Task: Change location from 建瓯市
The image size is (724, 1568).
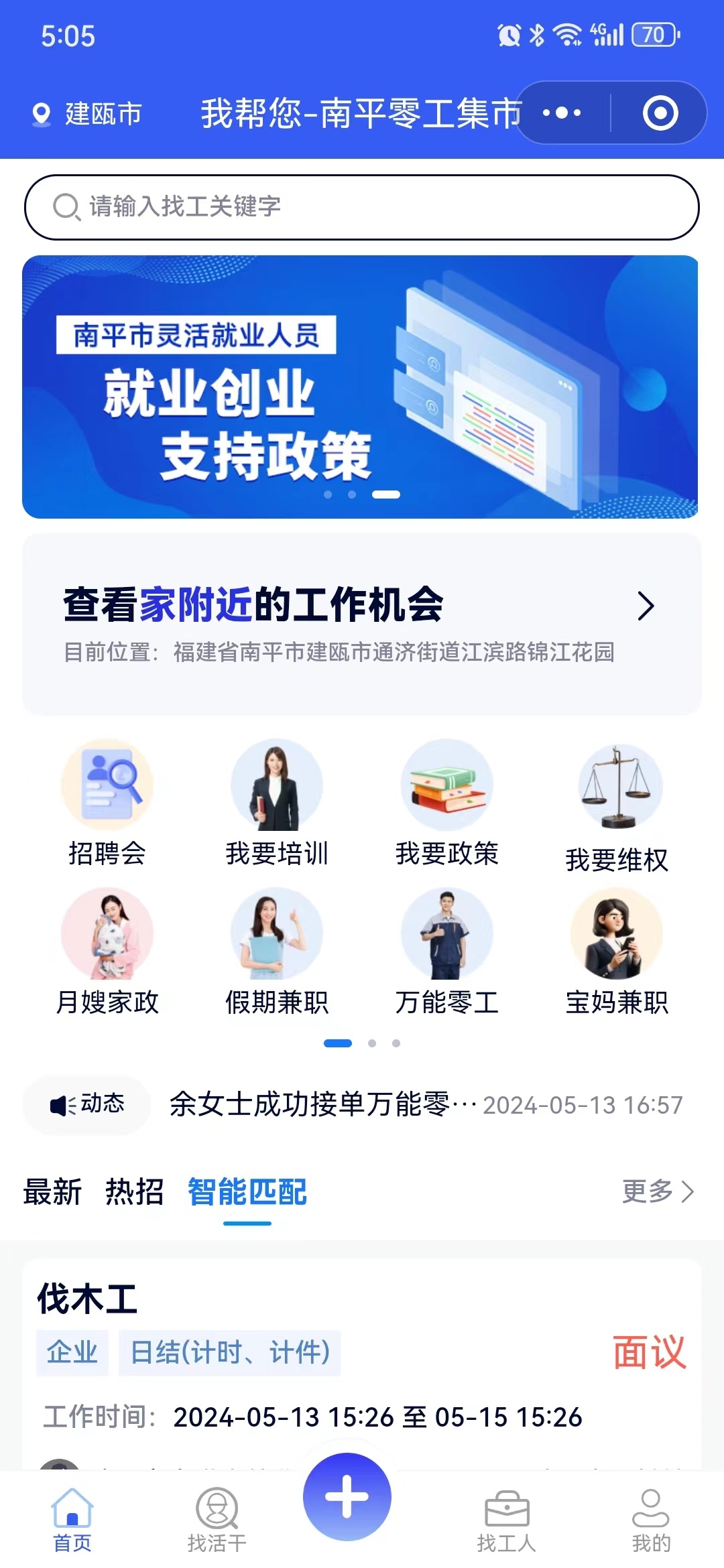Action: [87, 114]
